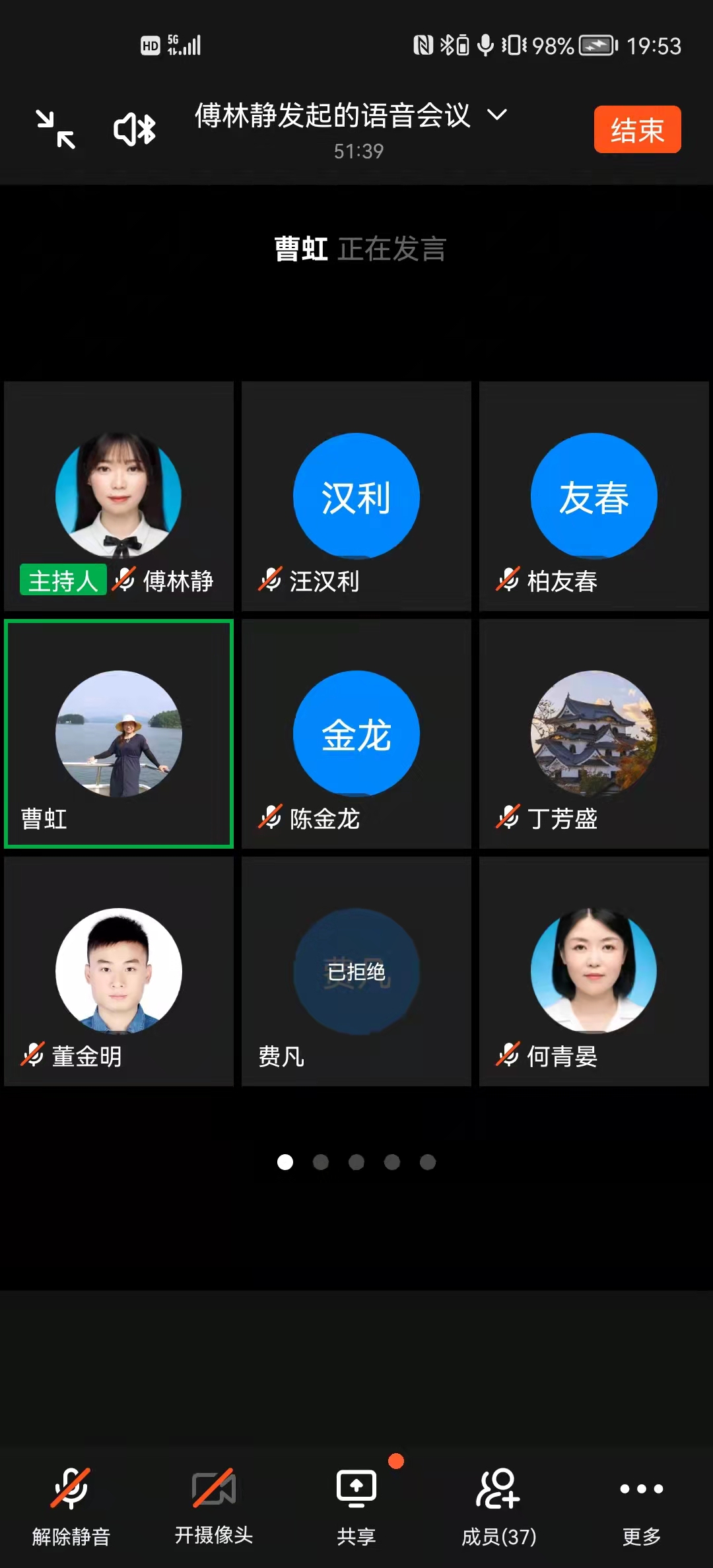
Task: Open 柏友春's participant tile
Action: pos(594,496)
